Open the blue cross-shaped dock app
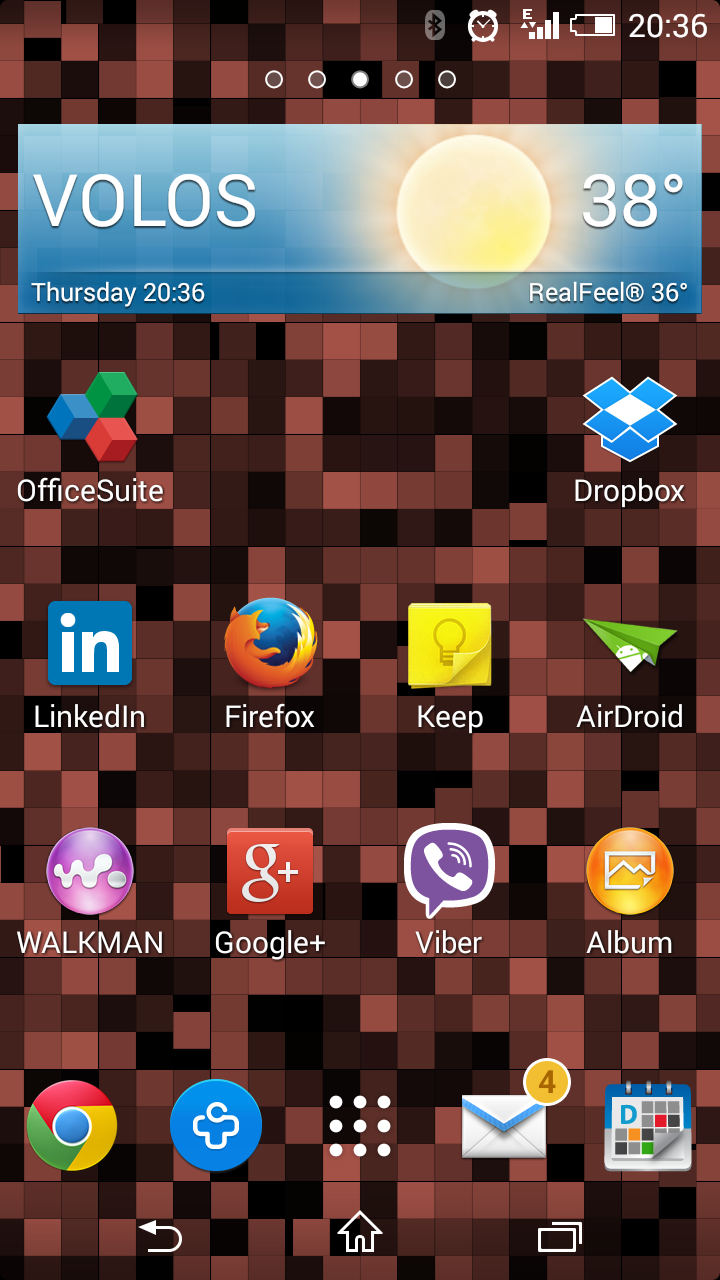The image size is (720, 1280). click(x=216, y=1125)
